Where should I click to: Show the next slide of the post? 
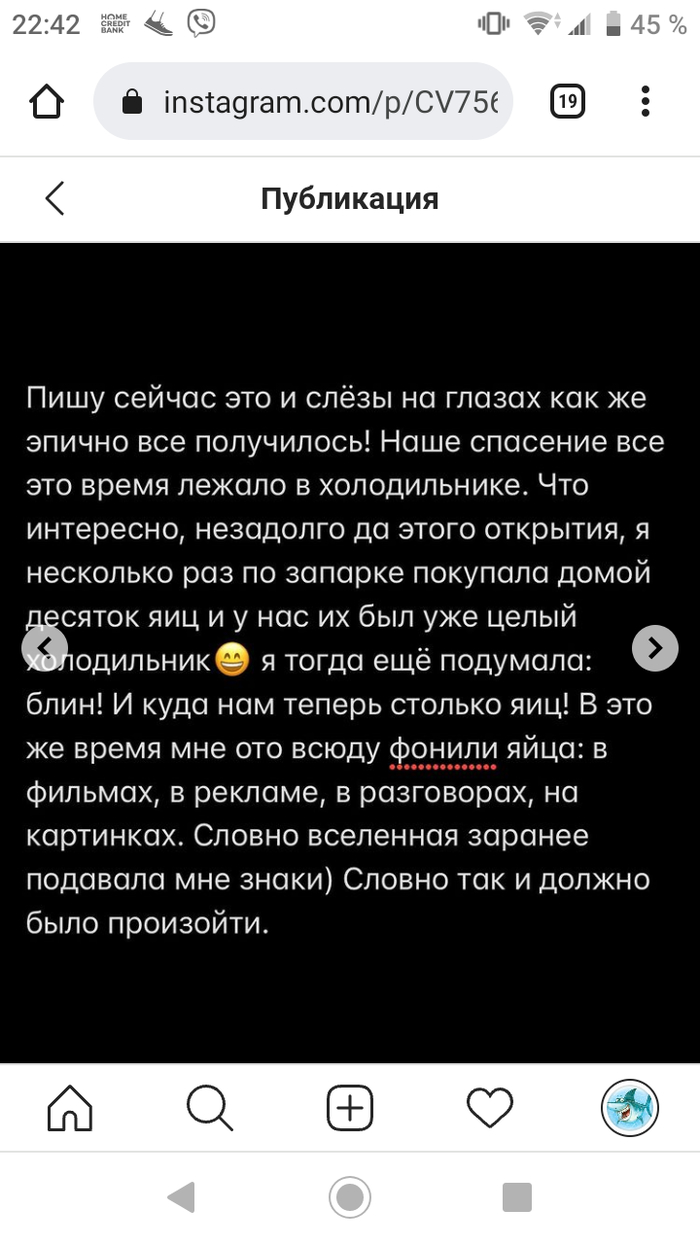tap(655, 647)
